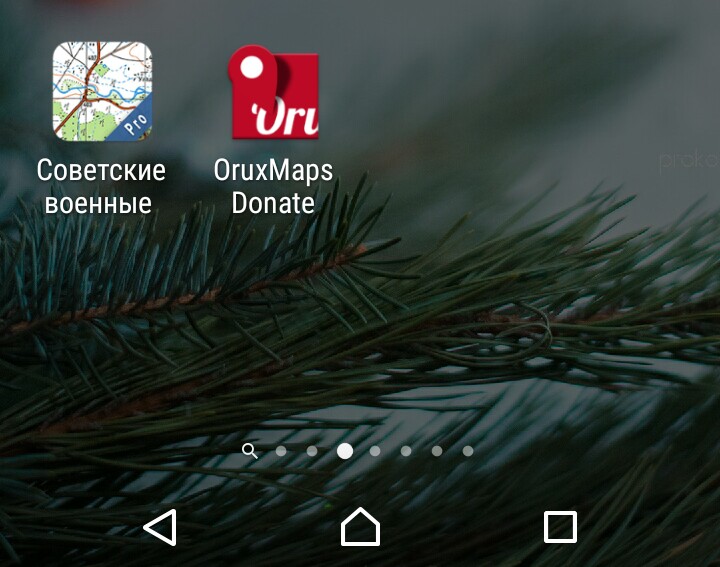The width and height of the screenshot is (720, 567).
Task: Launch the OruxMaps Donate app
Action: (x=273, y=93)
